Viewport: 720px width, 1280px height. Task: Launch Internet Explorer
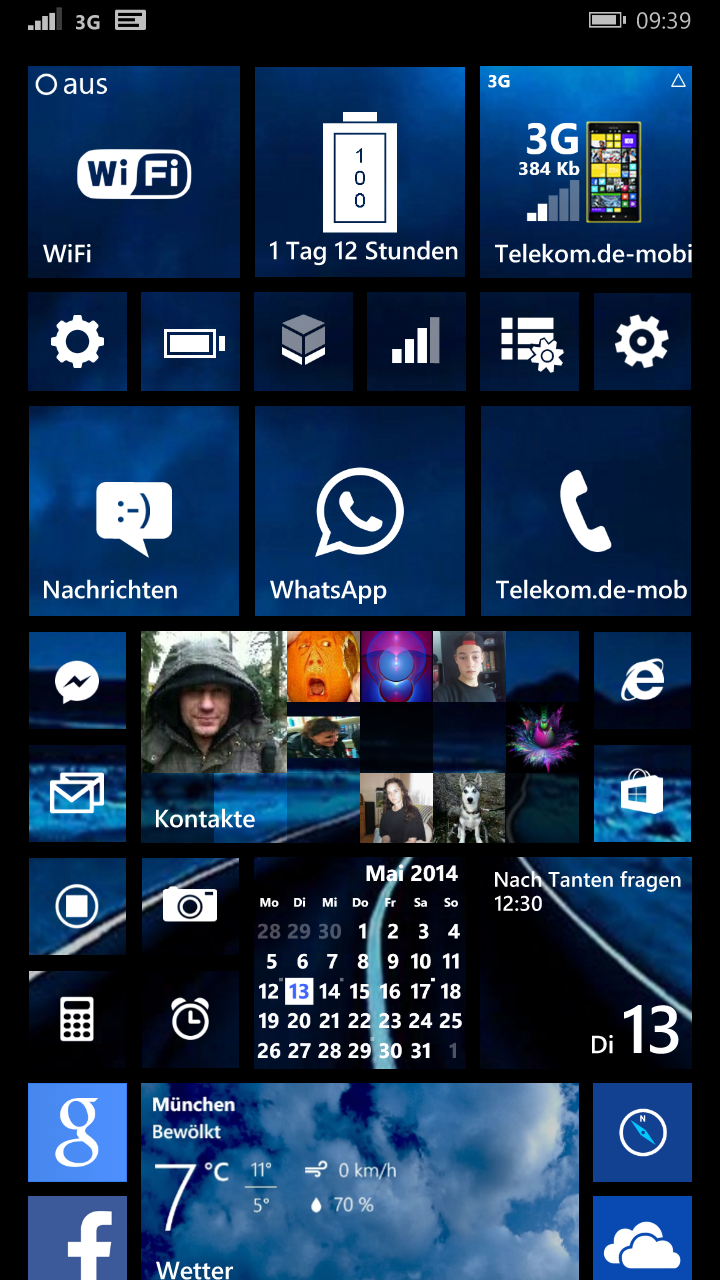[642, 680]
